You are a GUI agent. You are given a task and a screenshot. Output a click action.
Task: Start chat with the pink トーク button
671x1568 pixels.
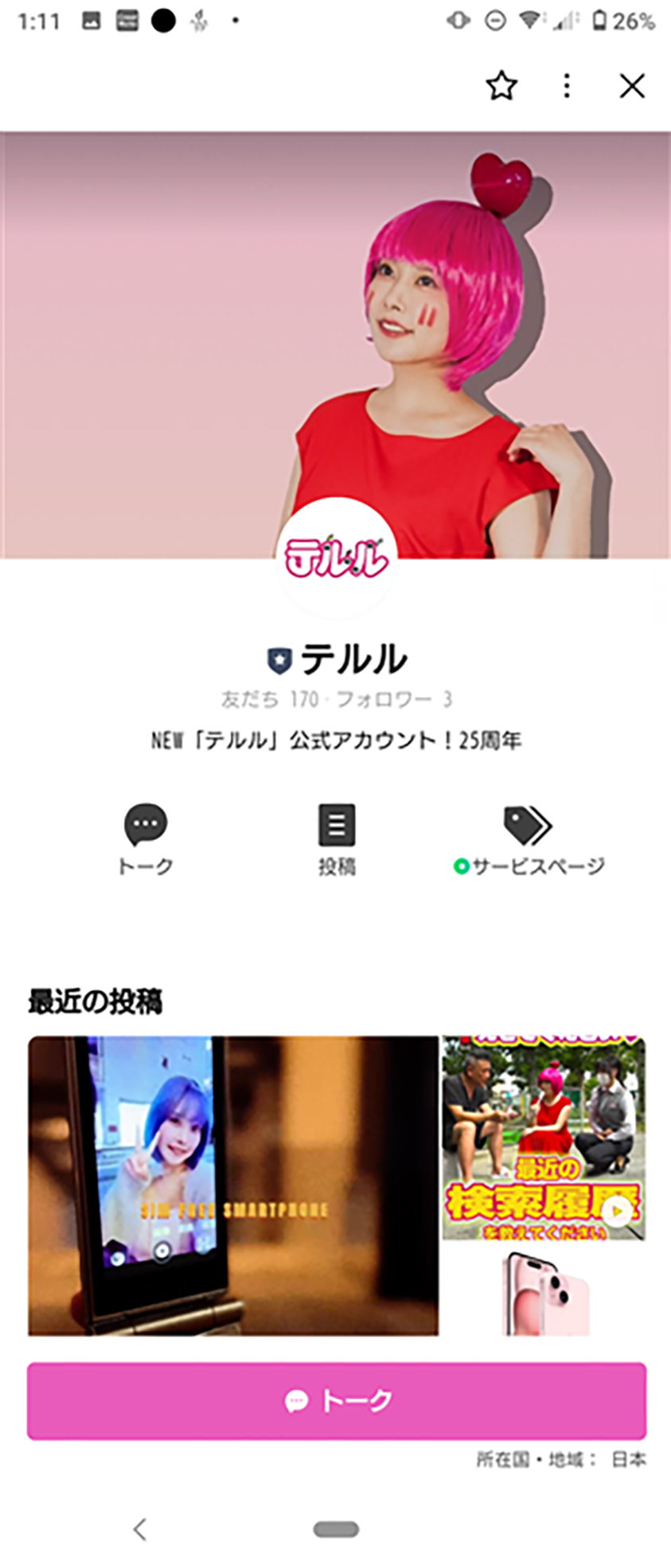pyautogui.click(x=336, y=1401)
